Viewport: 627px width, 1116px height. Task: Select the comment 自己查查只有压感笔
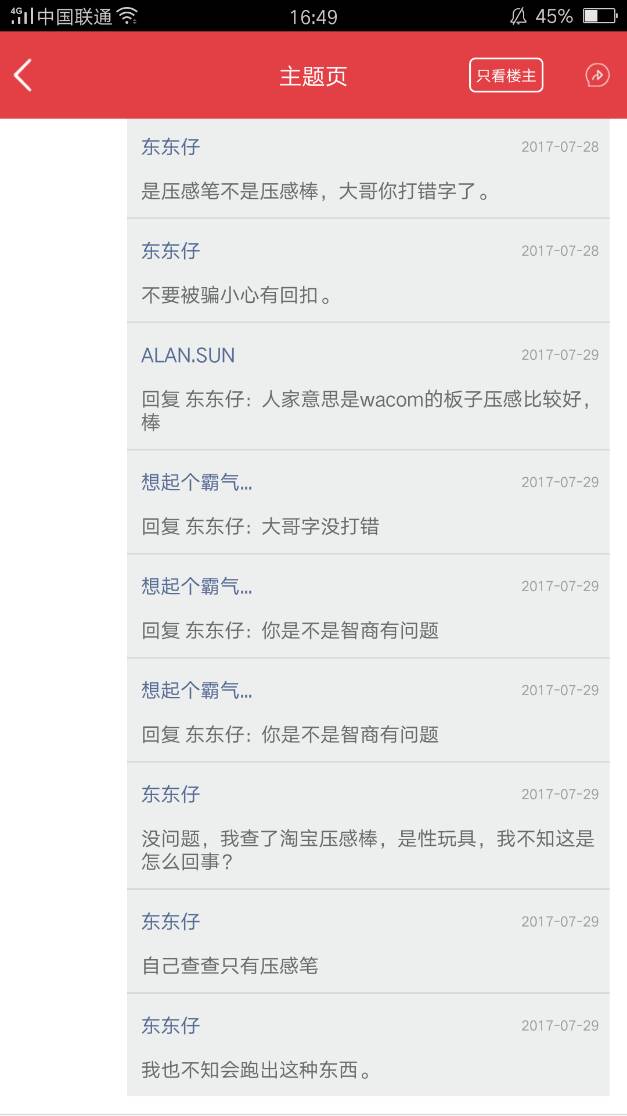[230, 966]
